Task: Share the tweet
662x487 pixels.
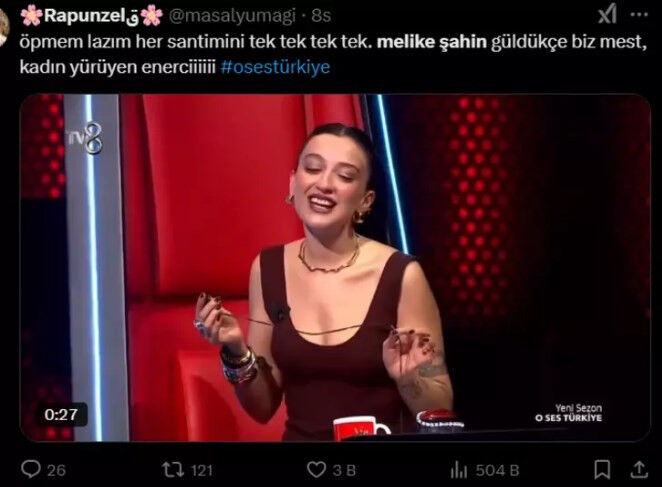Action: 637,469
